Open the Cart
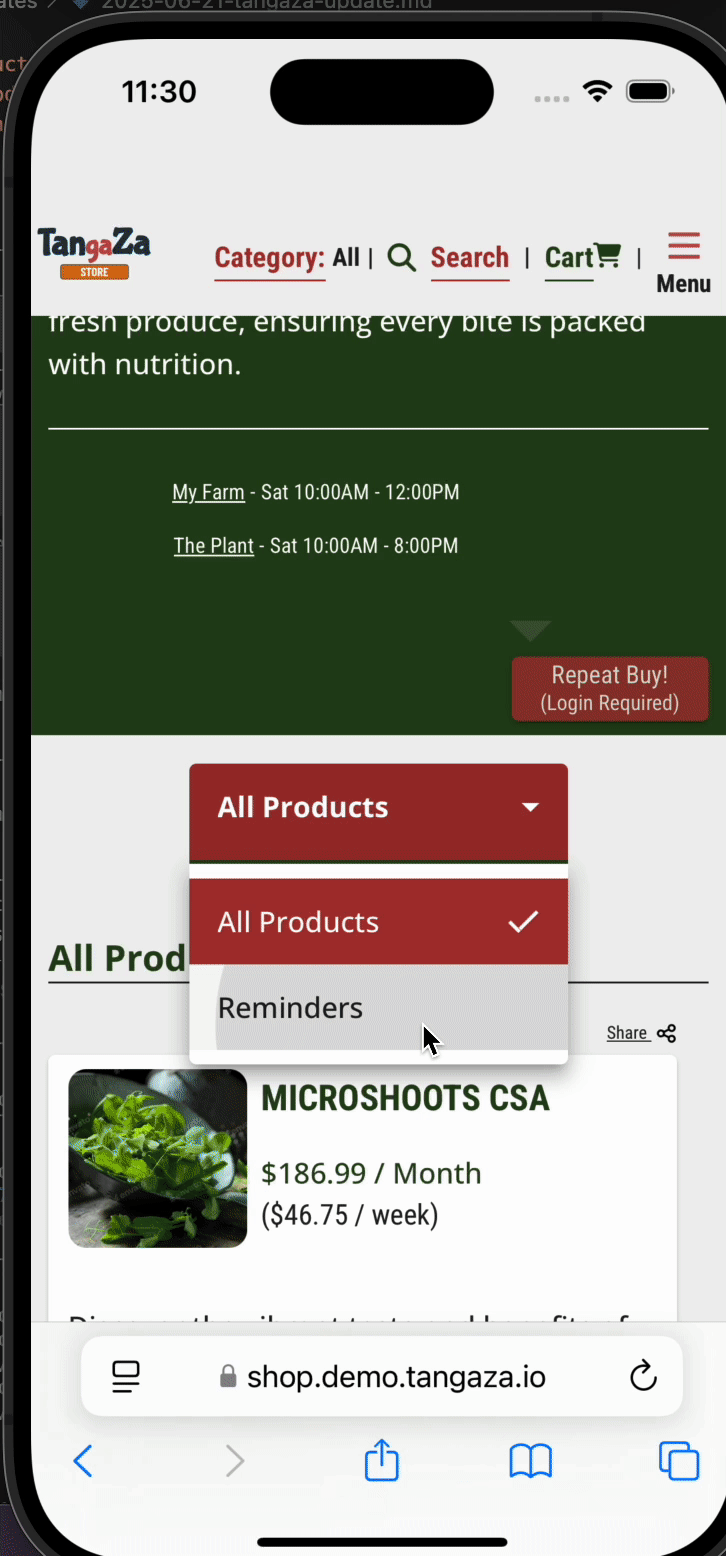726x1556 pixels. point(582,257)
